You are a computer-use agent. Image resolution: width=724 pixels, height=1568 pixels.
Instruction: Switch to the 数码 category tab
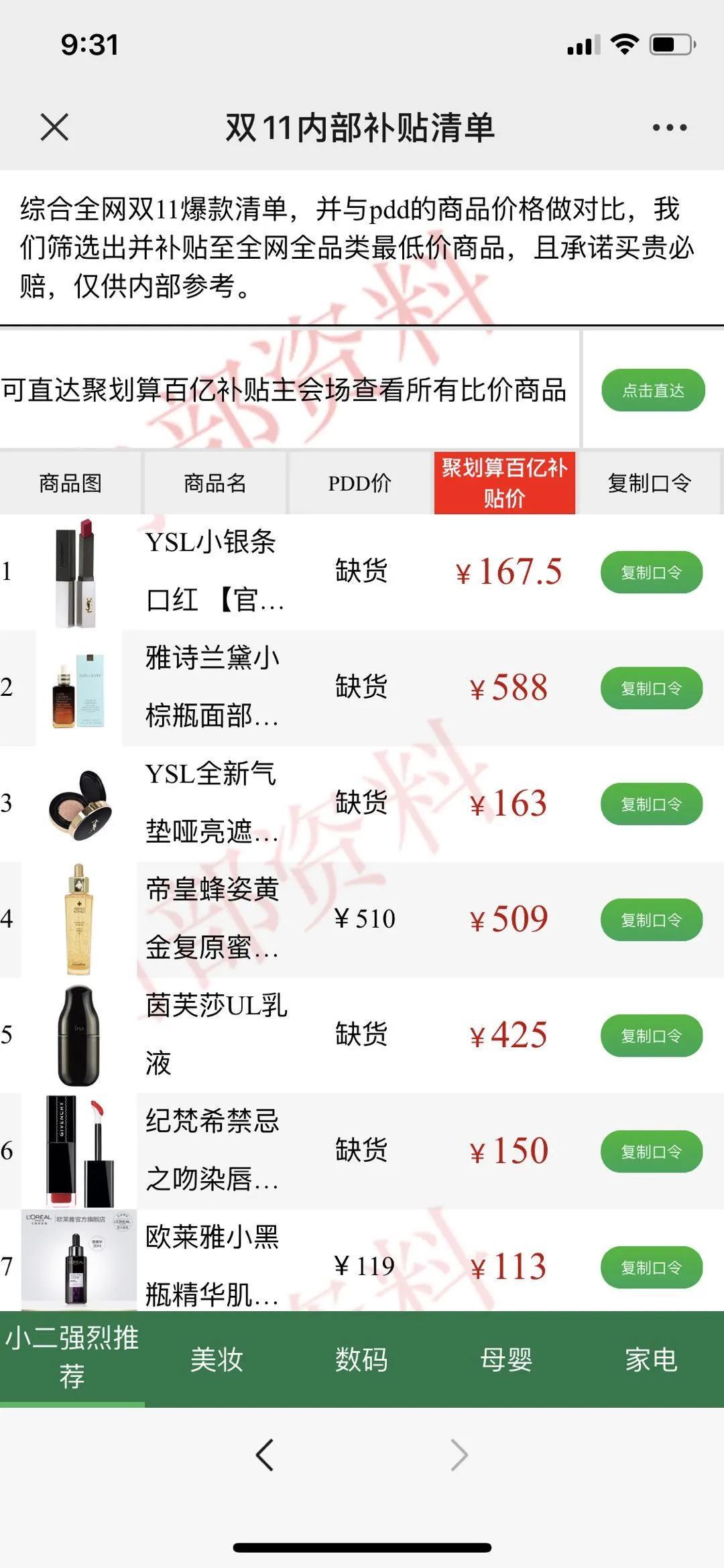pos(361,1361)
